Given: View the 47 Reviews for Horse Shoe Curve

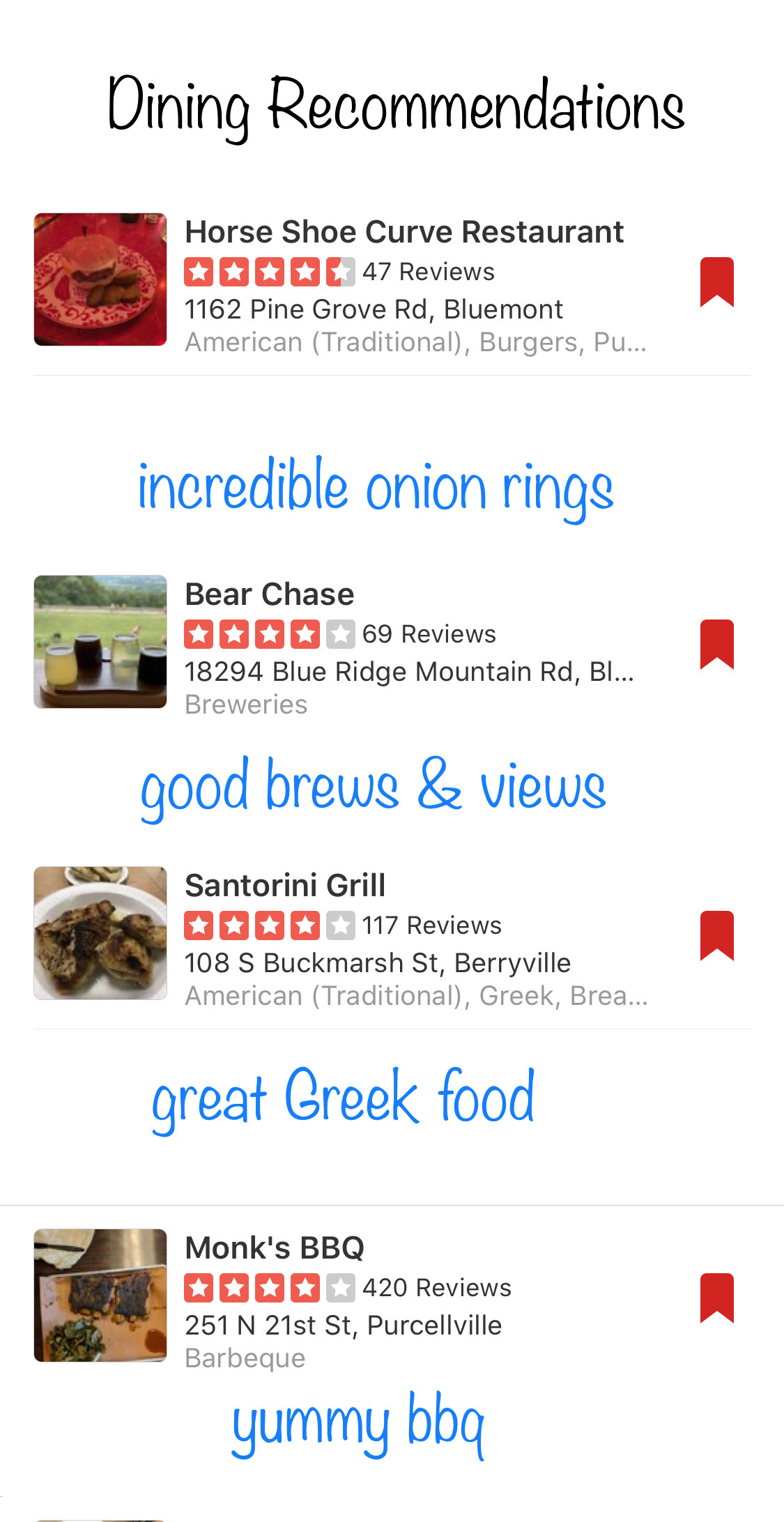Looking at the screenshot, I should (429, 272).
